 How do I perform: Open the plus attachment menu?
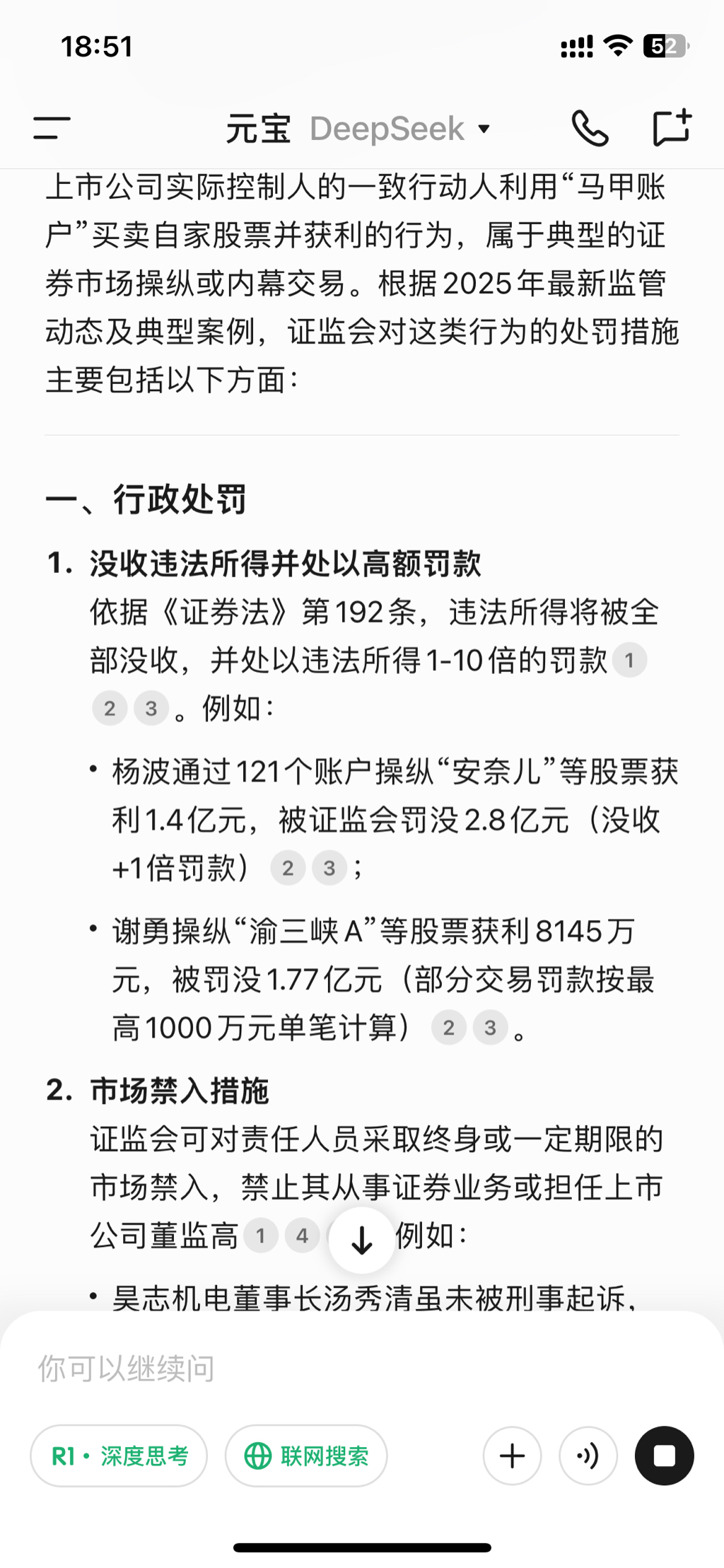point(513,1456)
